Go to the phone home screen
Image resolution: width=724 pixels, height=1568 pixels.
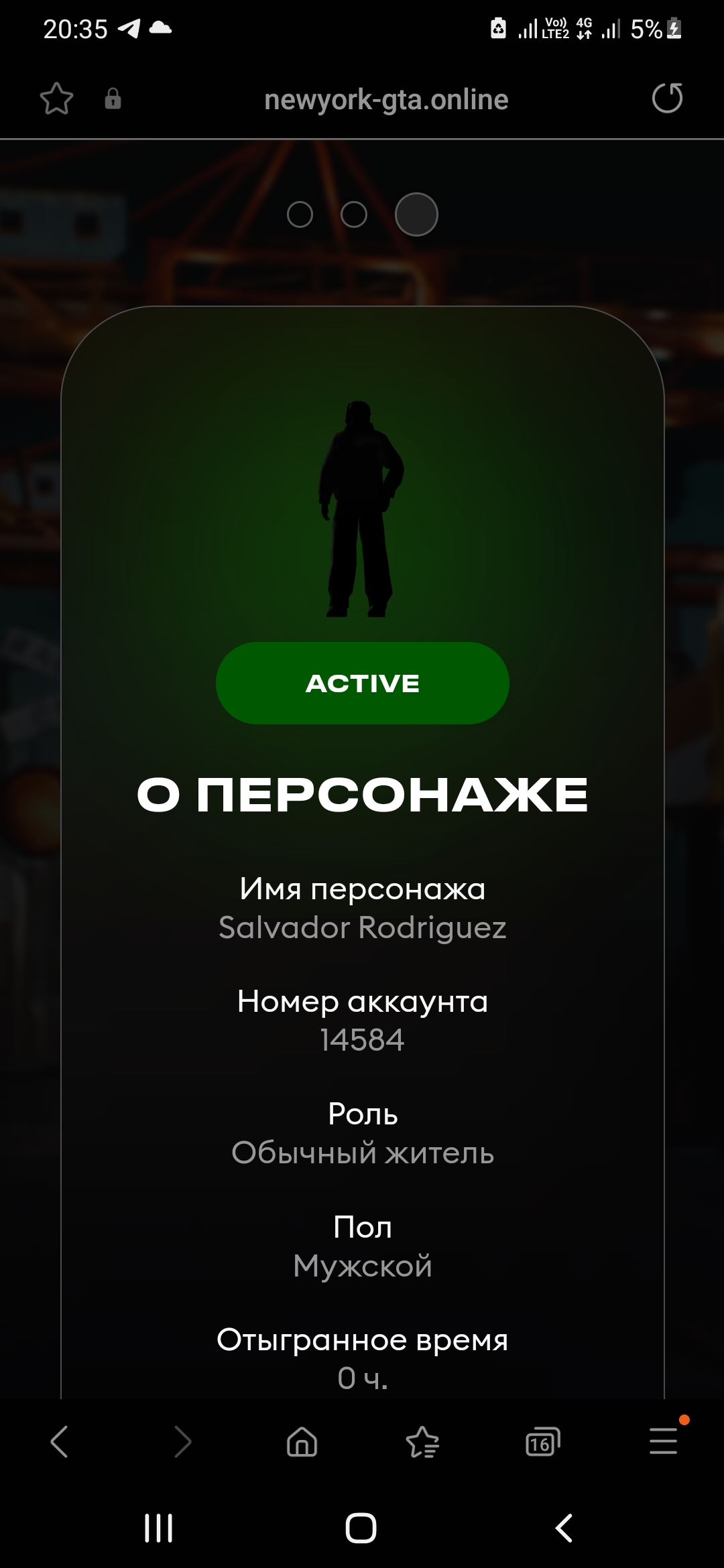(x=361, y=1528)
